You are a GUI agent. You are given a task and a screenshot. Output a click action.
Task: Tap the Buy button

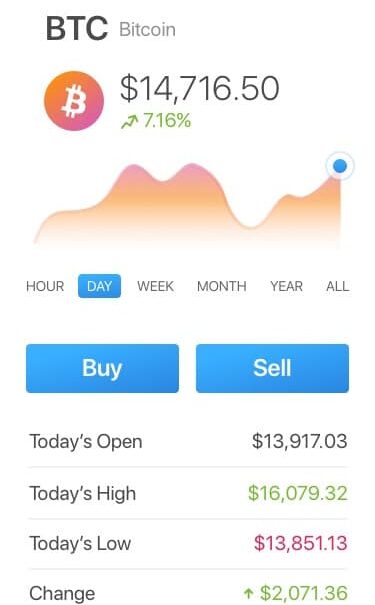click(102, 368)
